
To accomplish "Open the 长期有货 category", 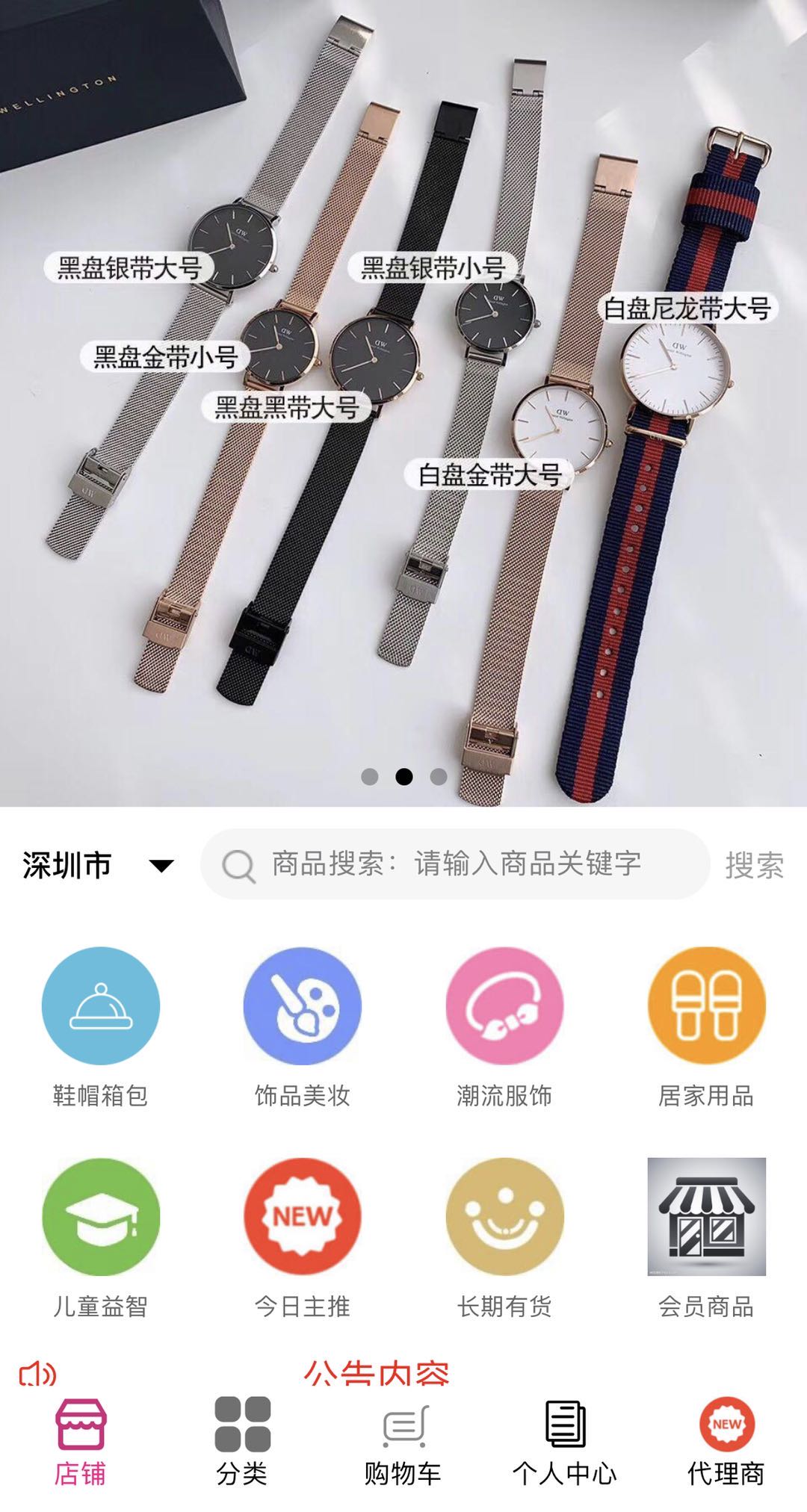I will click(504, 1238).
